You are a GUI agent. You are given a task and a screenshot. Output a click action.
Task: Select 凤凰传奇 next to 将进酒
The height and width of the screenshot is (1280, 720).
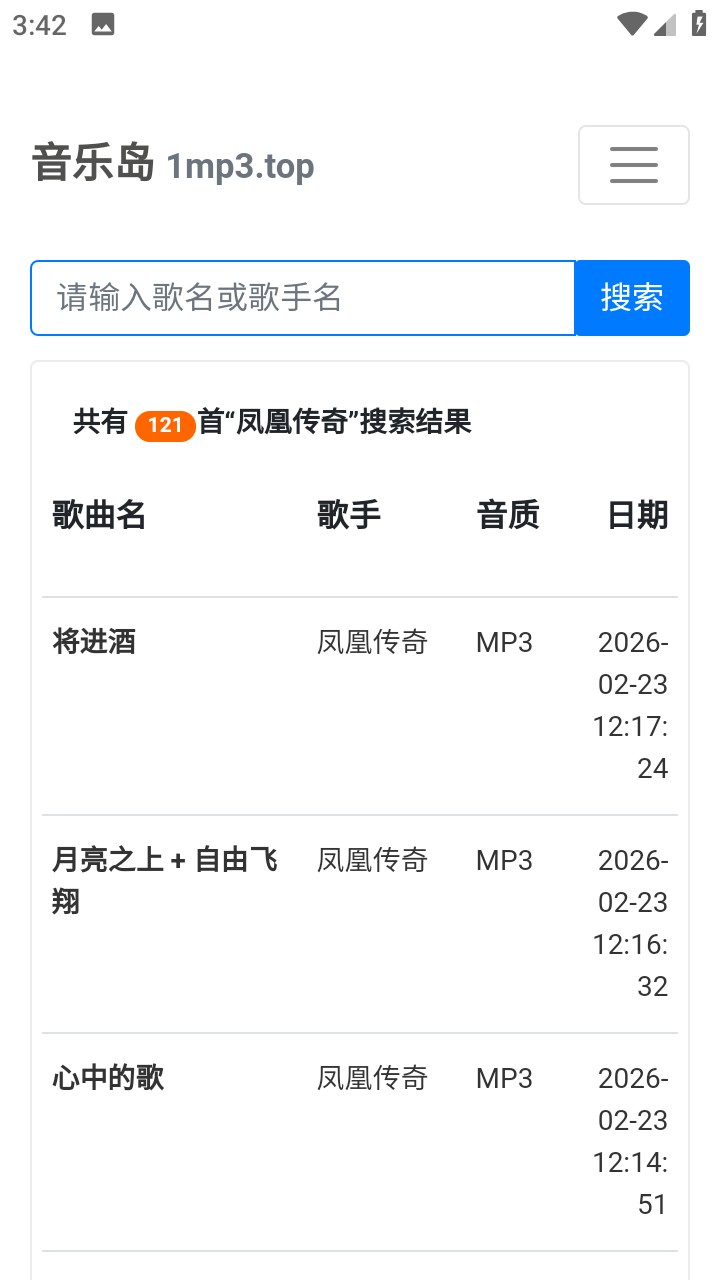(x=373, y=642)
